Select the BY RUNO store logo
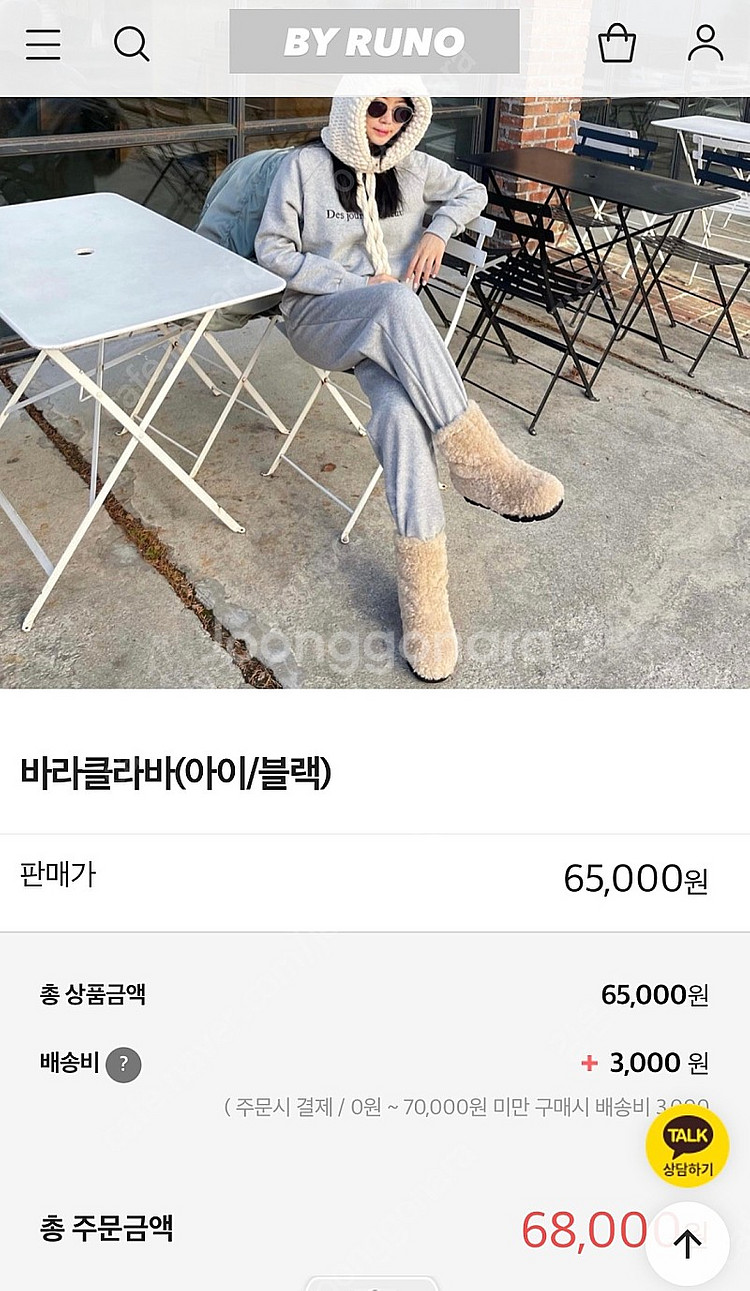The height and width of the screenshot is (1291, 750). [x=374, y=40]
